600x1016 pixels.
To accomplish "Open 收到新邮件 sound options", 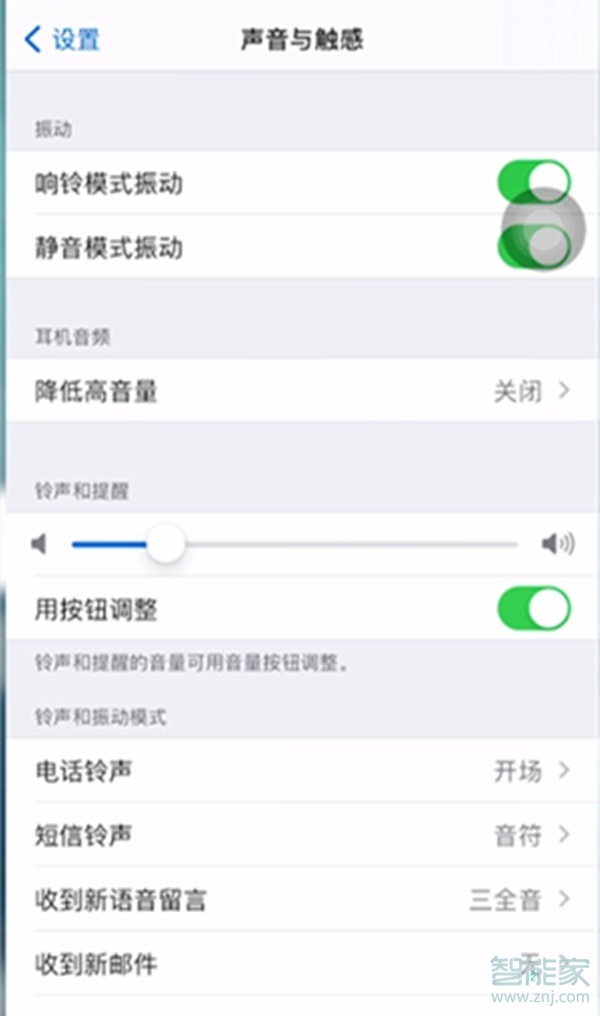I will (x=300, y=964).
